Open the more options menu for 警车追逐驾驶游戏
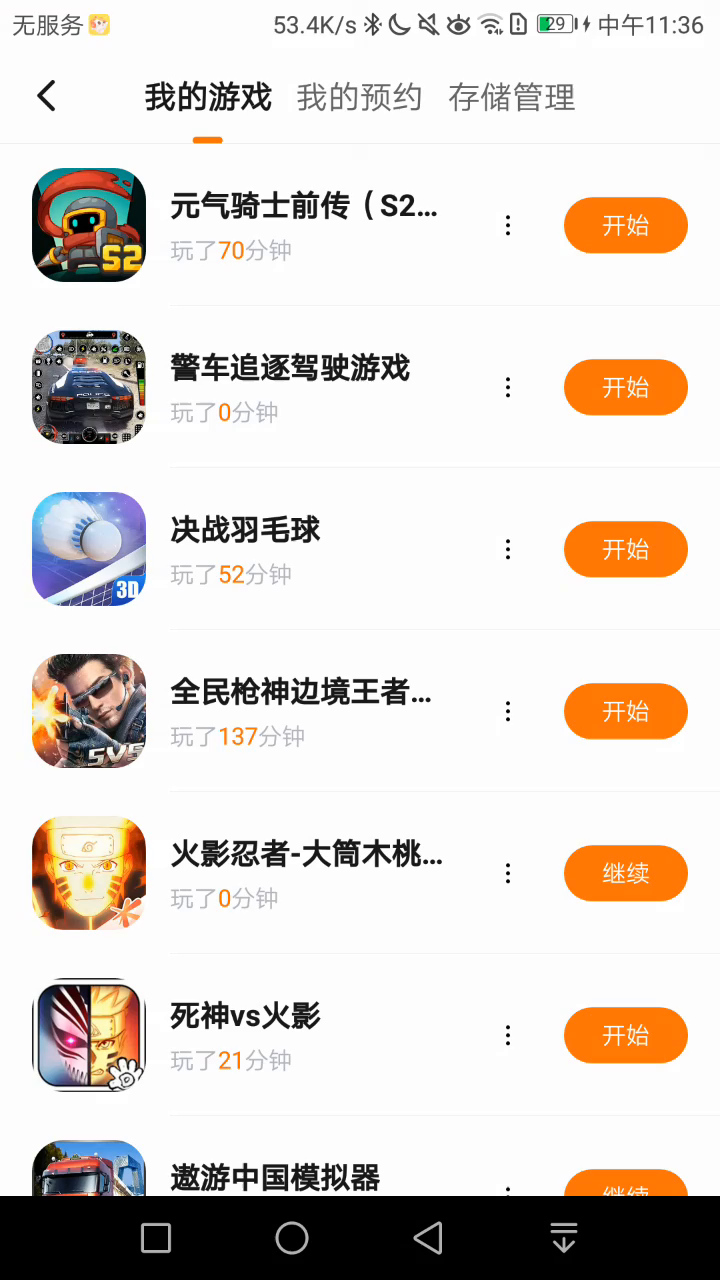 [x=508, y=387]
